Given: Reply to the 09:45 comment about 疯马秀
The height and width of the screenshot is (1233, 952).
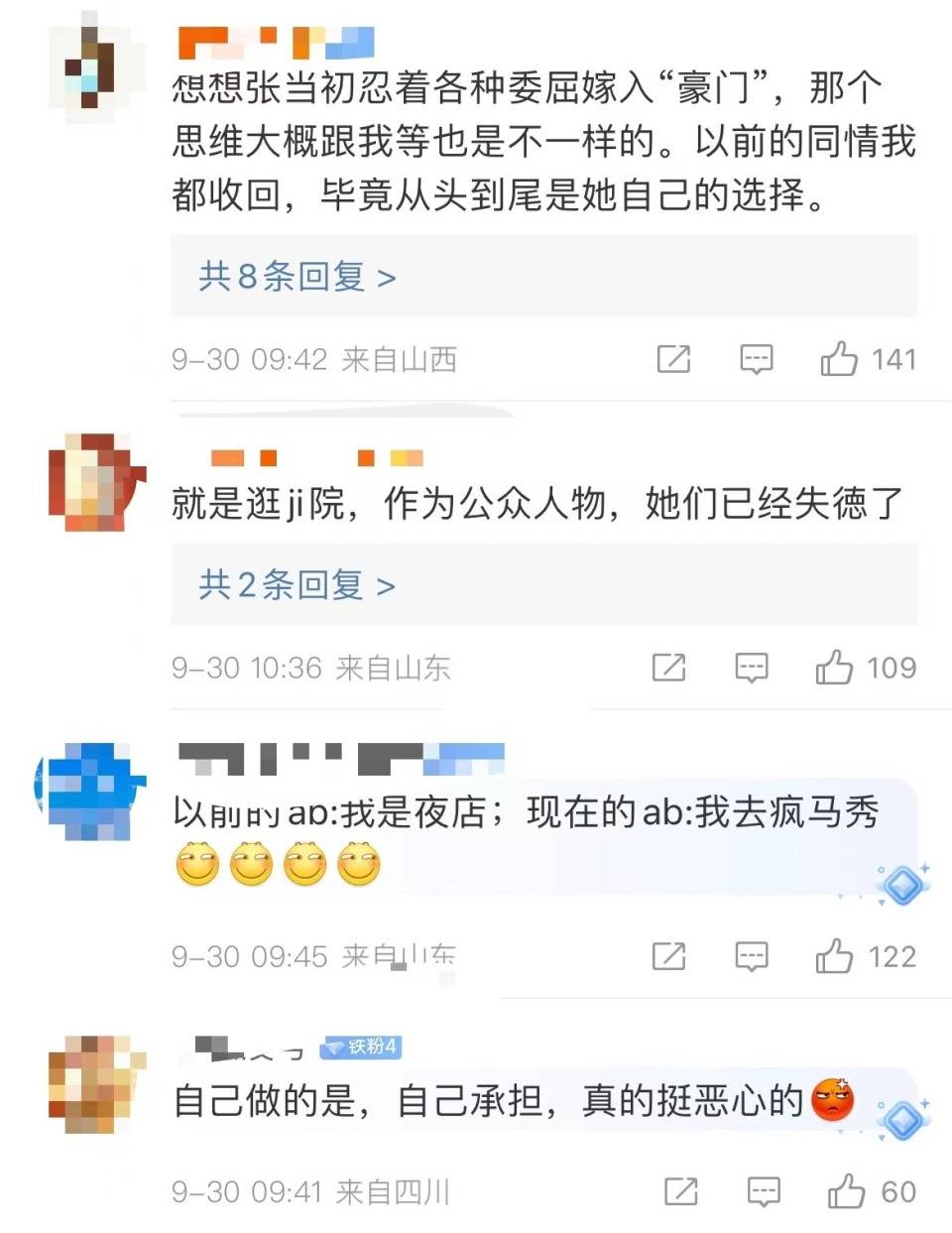Looking at the screenshot, I should [752, 956].
